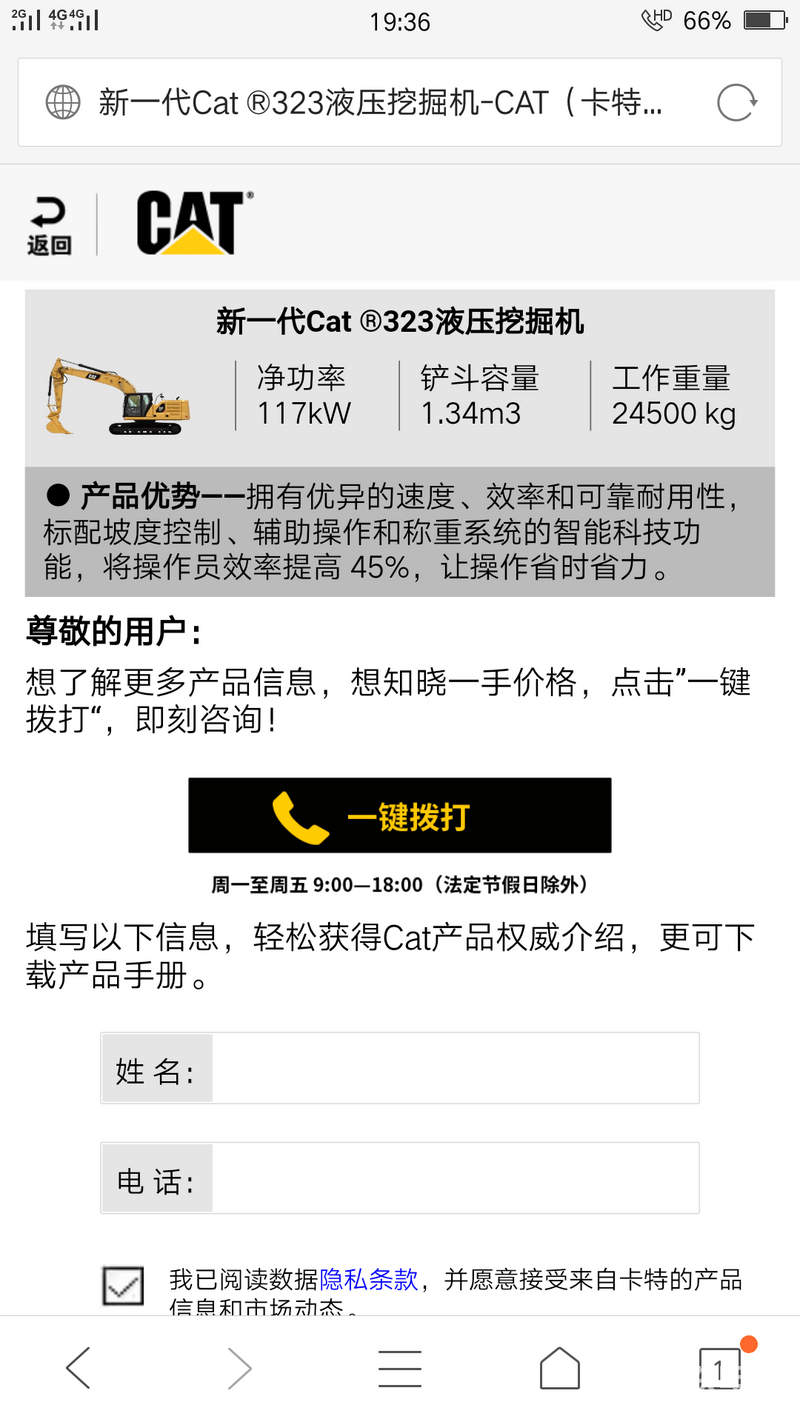
Task: Uncheck the privacy agreement checkbox
Action: pos(123,1286)
